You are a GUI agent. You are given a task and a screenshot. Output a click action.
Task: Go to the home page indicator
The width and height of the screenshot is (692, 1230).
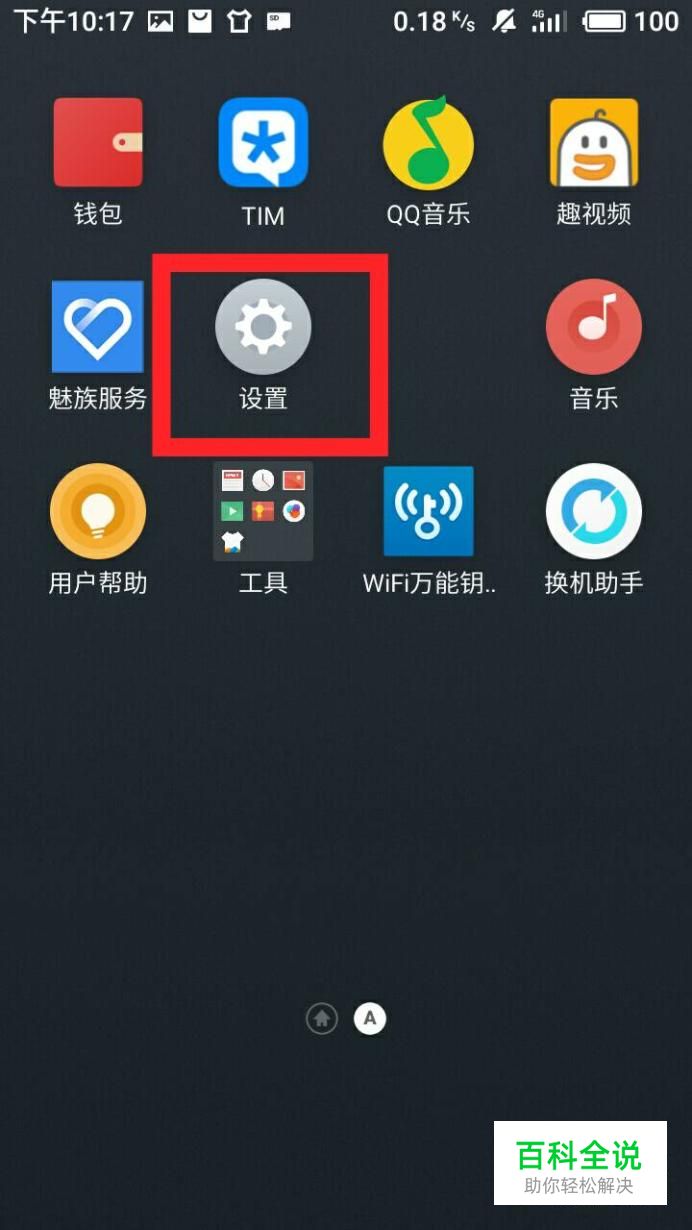(x=322, y=1019)
